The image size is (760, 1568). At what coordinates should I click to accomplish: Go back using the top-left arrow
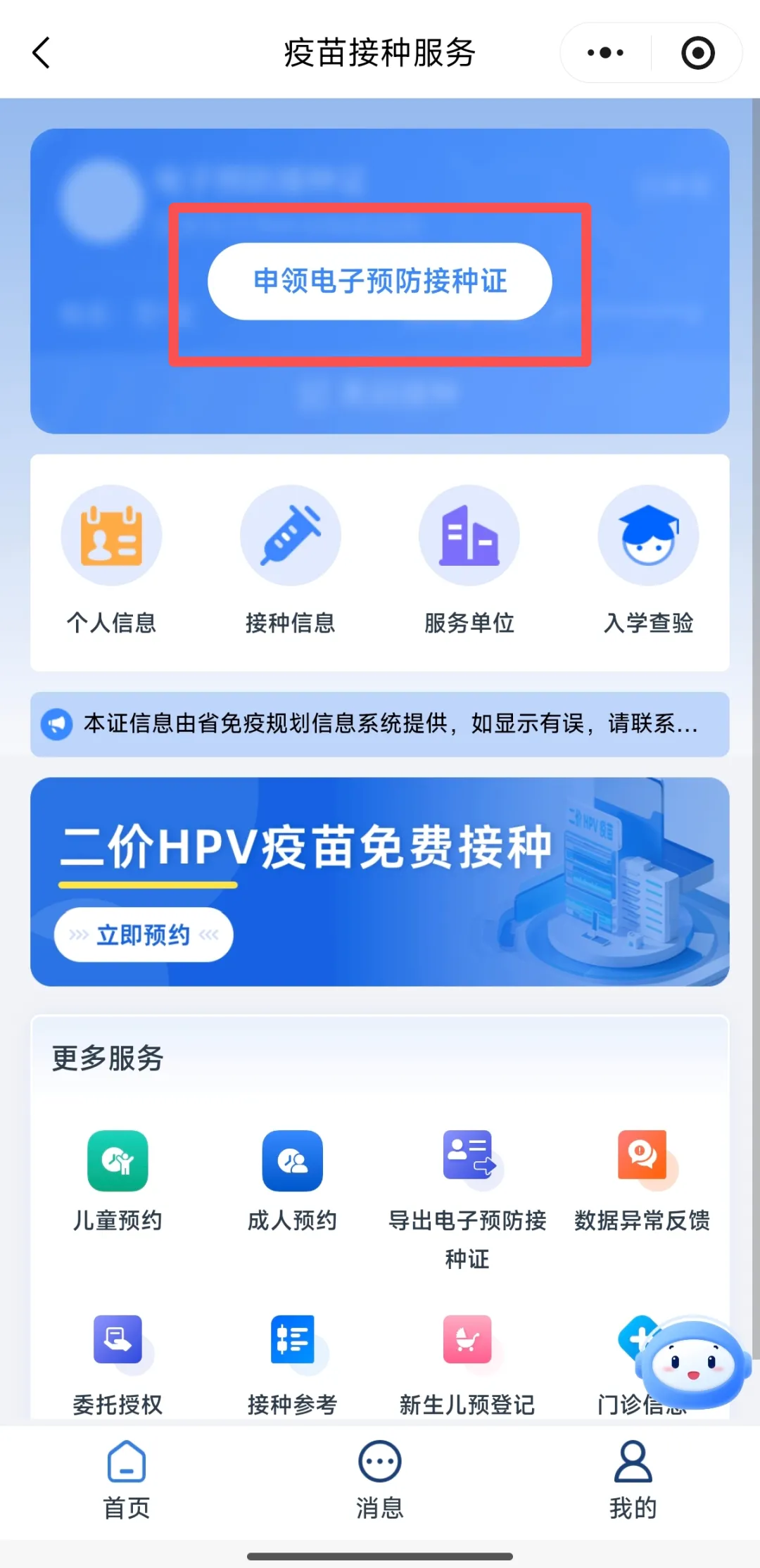(42, 53)
